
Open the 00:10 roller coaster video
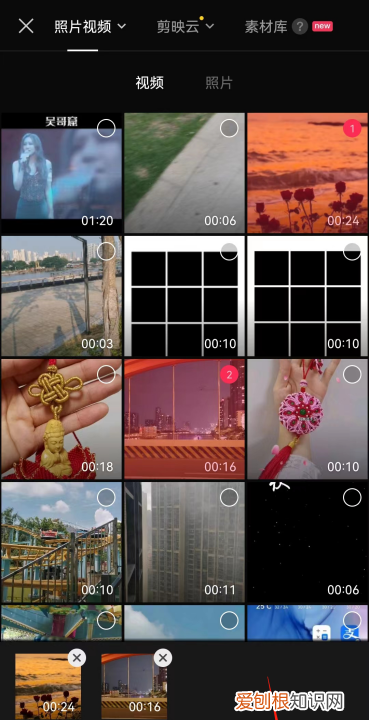tap(62, 542)
